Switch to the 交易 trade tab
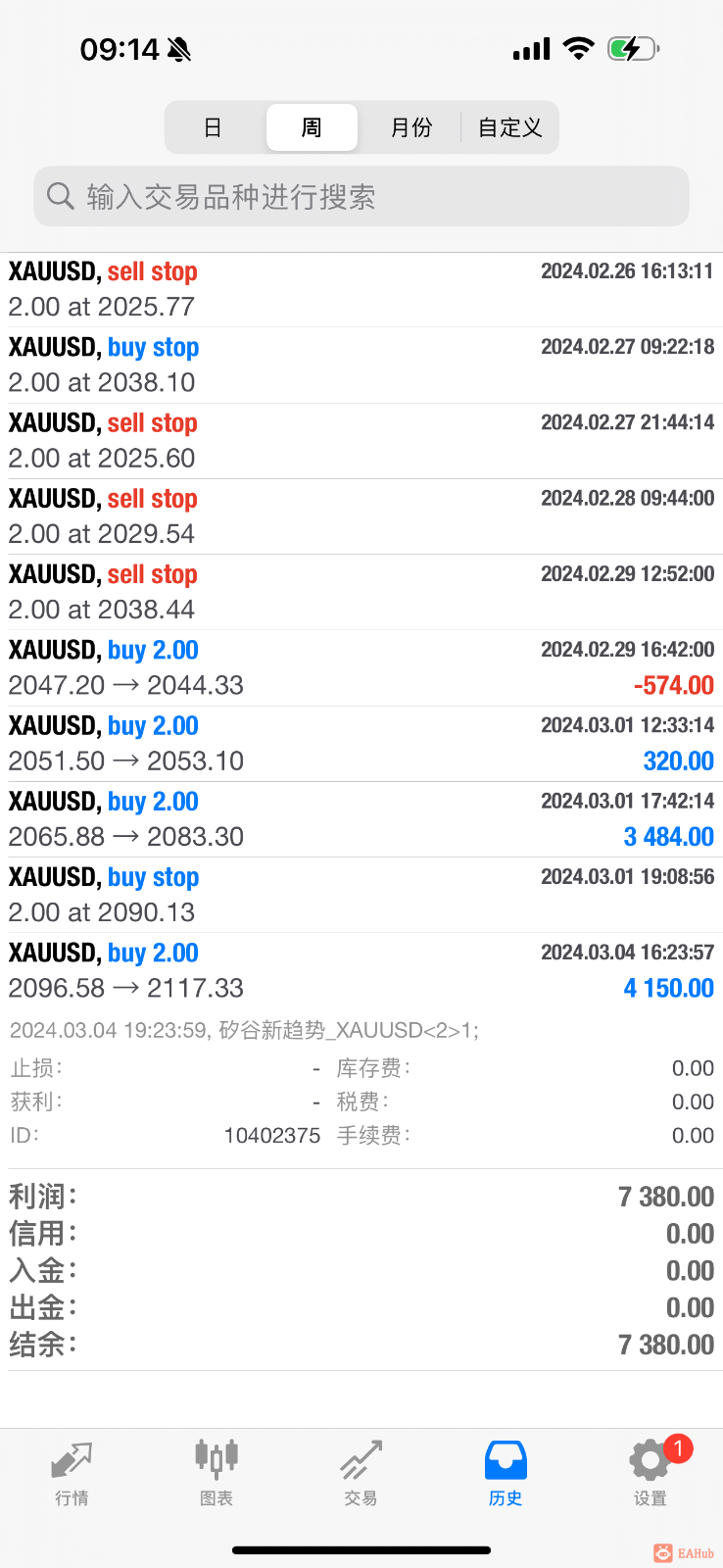This screenshot has width=723, height=1568. pyautogui.click(x=361, y=1473)
